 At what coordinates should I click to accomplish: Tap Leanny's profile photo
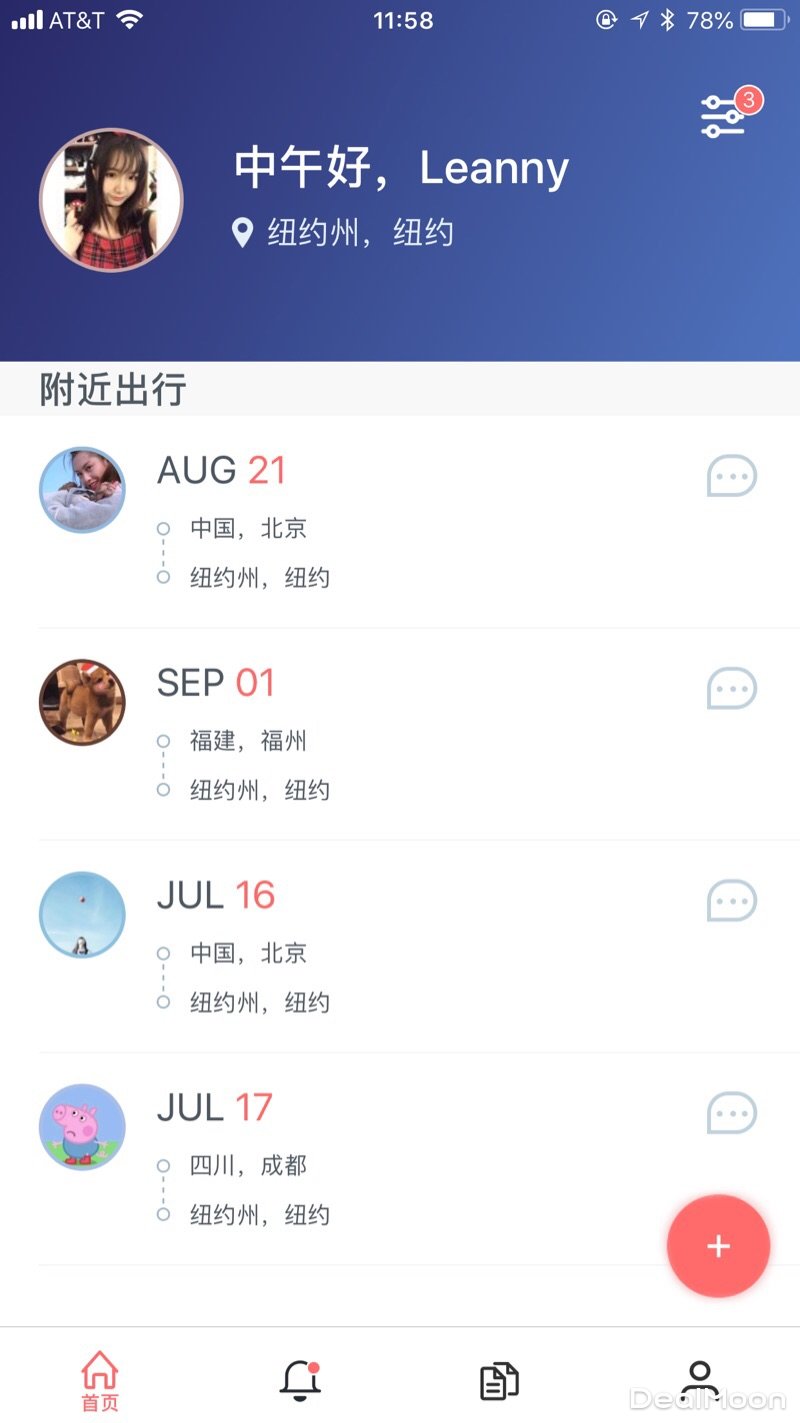(111, 200)
